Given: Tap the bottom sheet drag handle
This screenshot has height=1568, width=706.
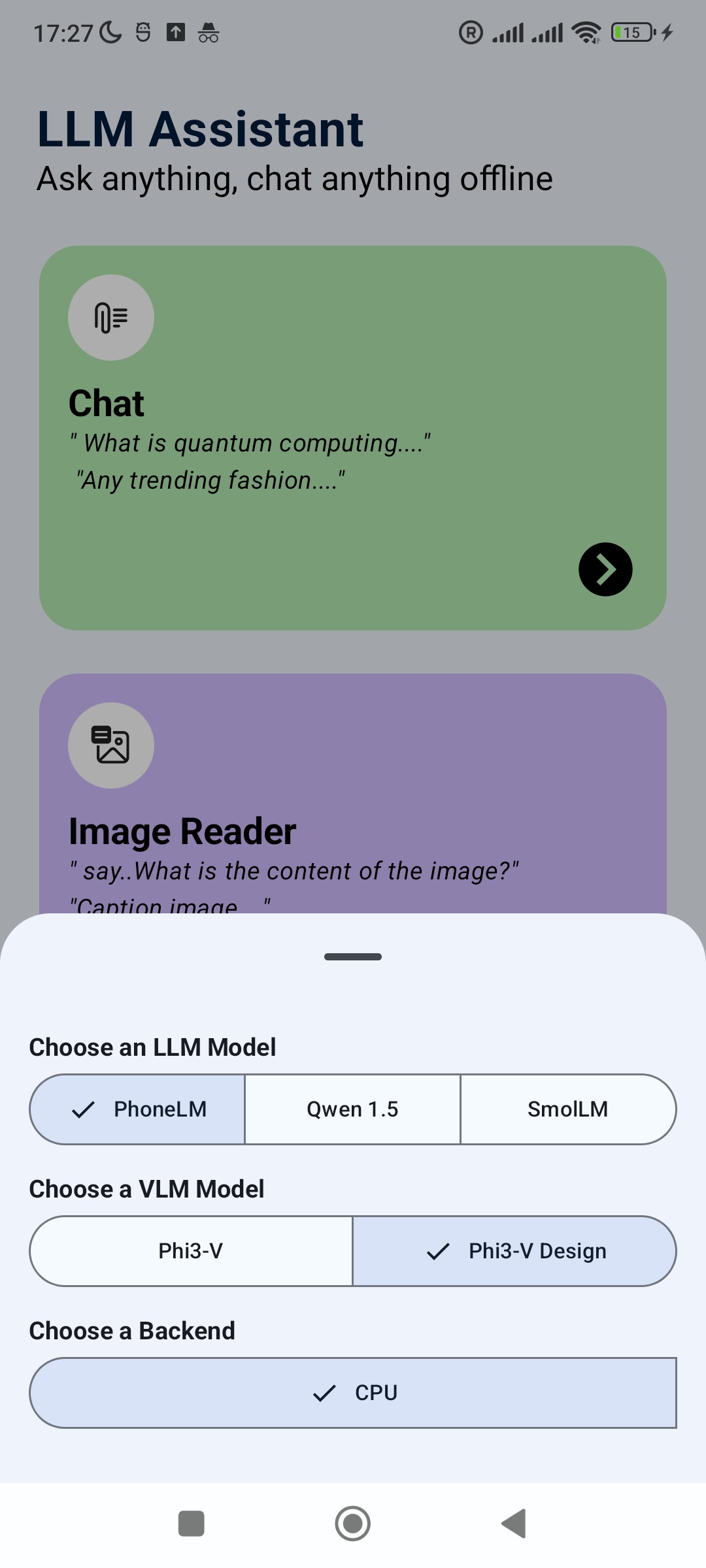Looking at the screenshot, I should pyautogui.click(x=353, y=957).
